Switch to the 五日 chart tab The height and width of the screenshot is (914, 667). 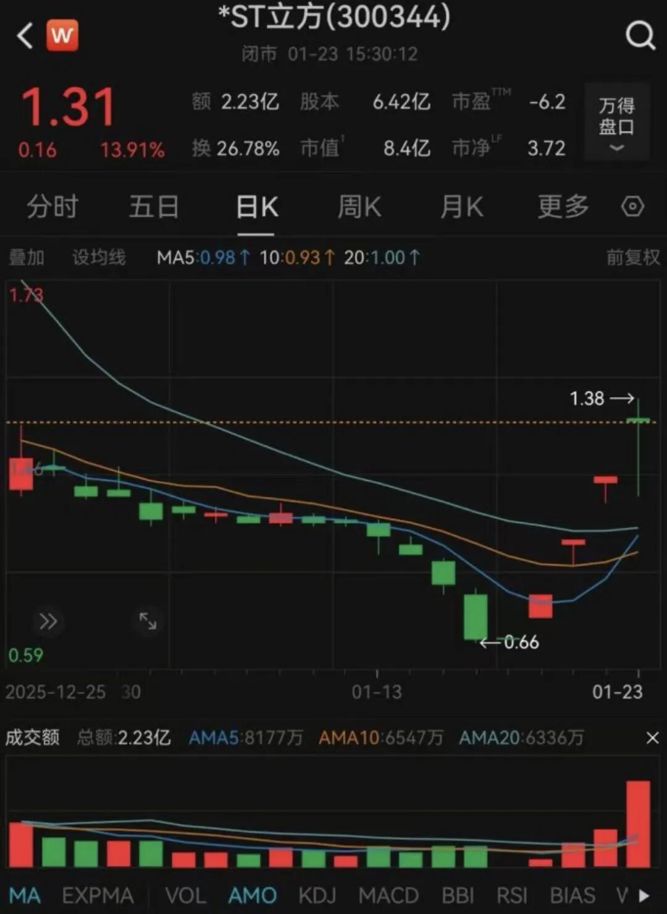[x=154, y=207]
